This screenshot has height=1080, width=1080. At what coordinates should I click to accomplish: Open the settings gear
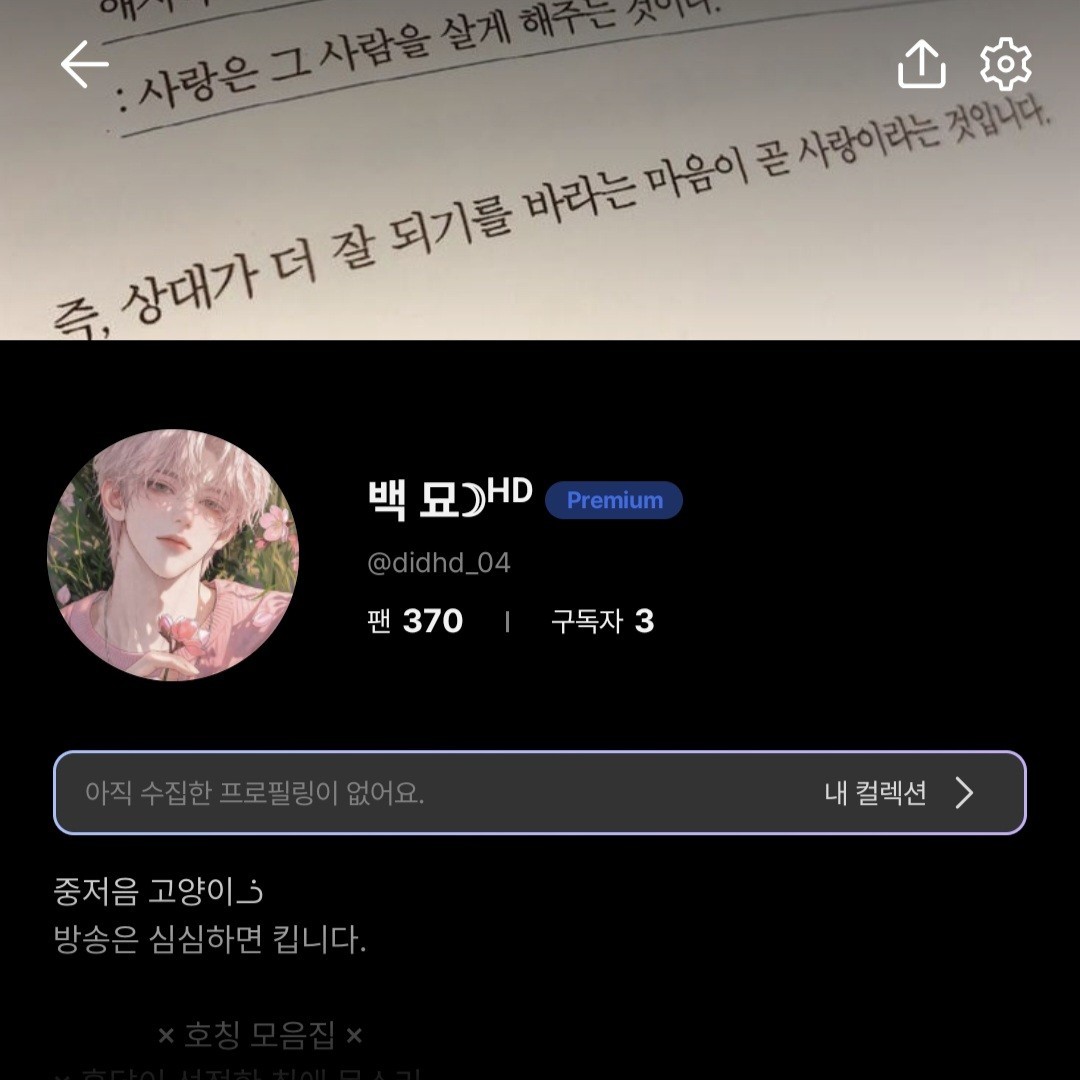(1005, 65)
